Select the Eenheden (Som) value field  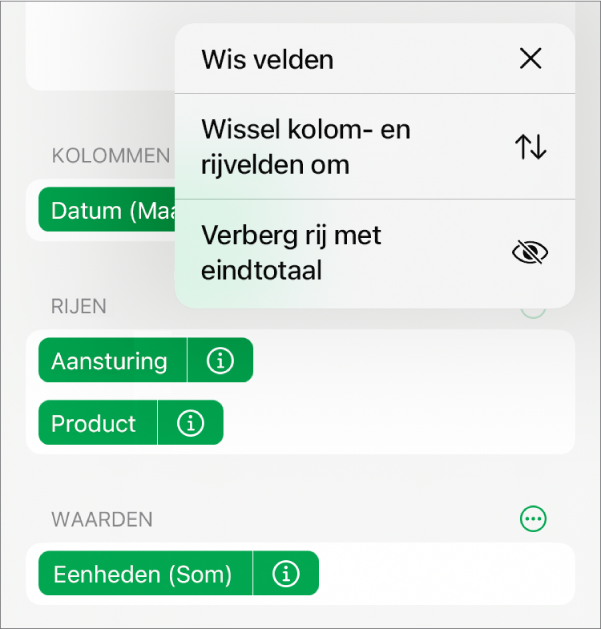pos(142,574)
